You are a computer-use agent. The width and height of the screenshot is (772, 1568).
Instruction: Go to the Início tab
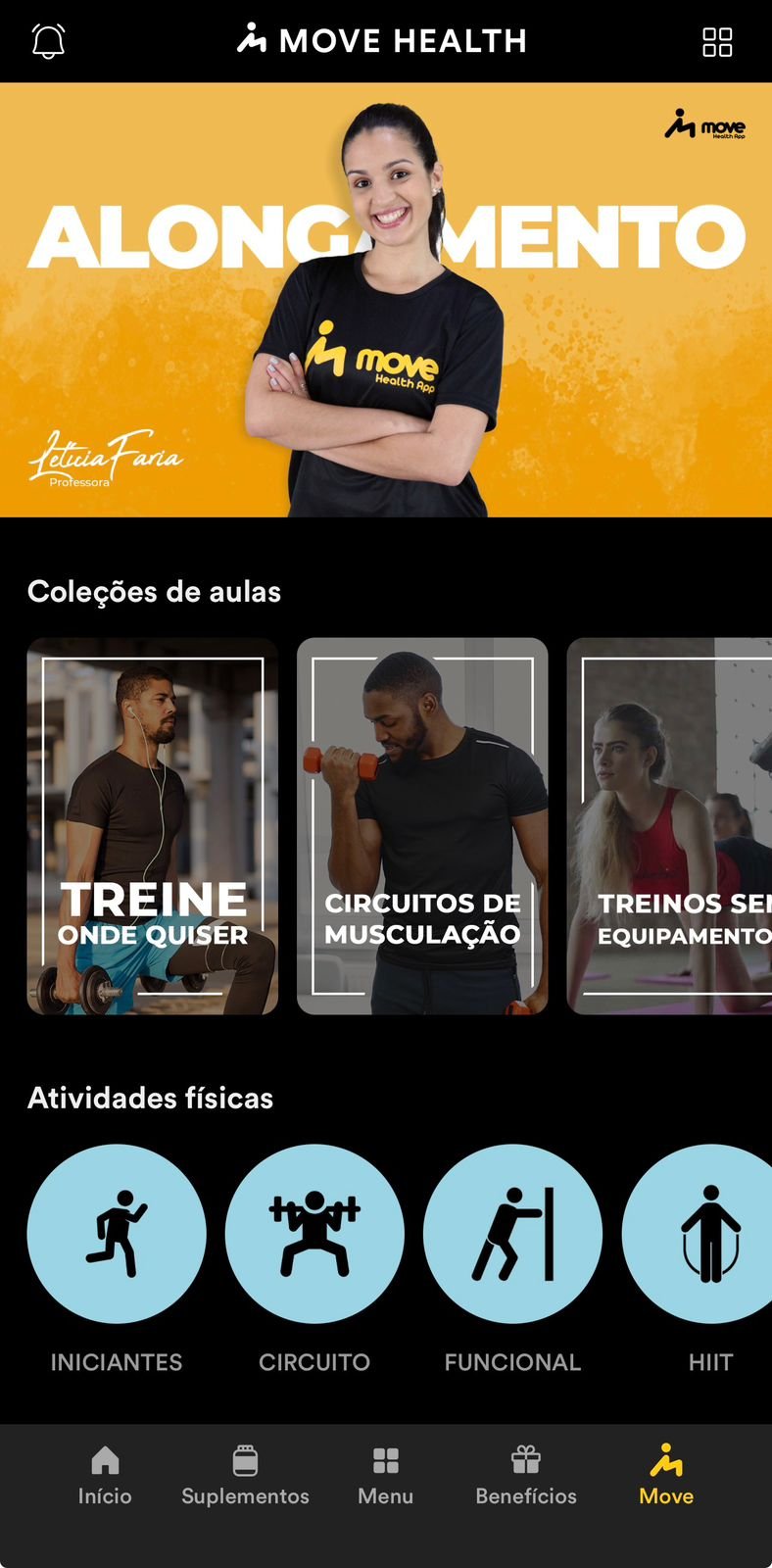point(105,1475)
